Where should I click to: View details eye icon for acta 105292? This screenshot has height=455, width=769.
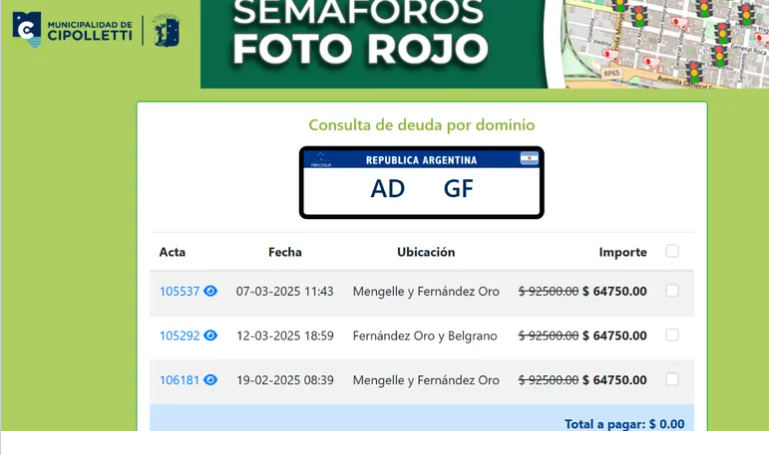pos(210,336)
